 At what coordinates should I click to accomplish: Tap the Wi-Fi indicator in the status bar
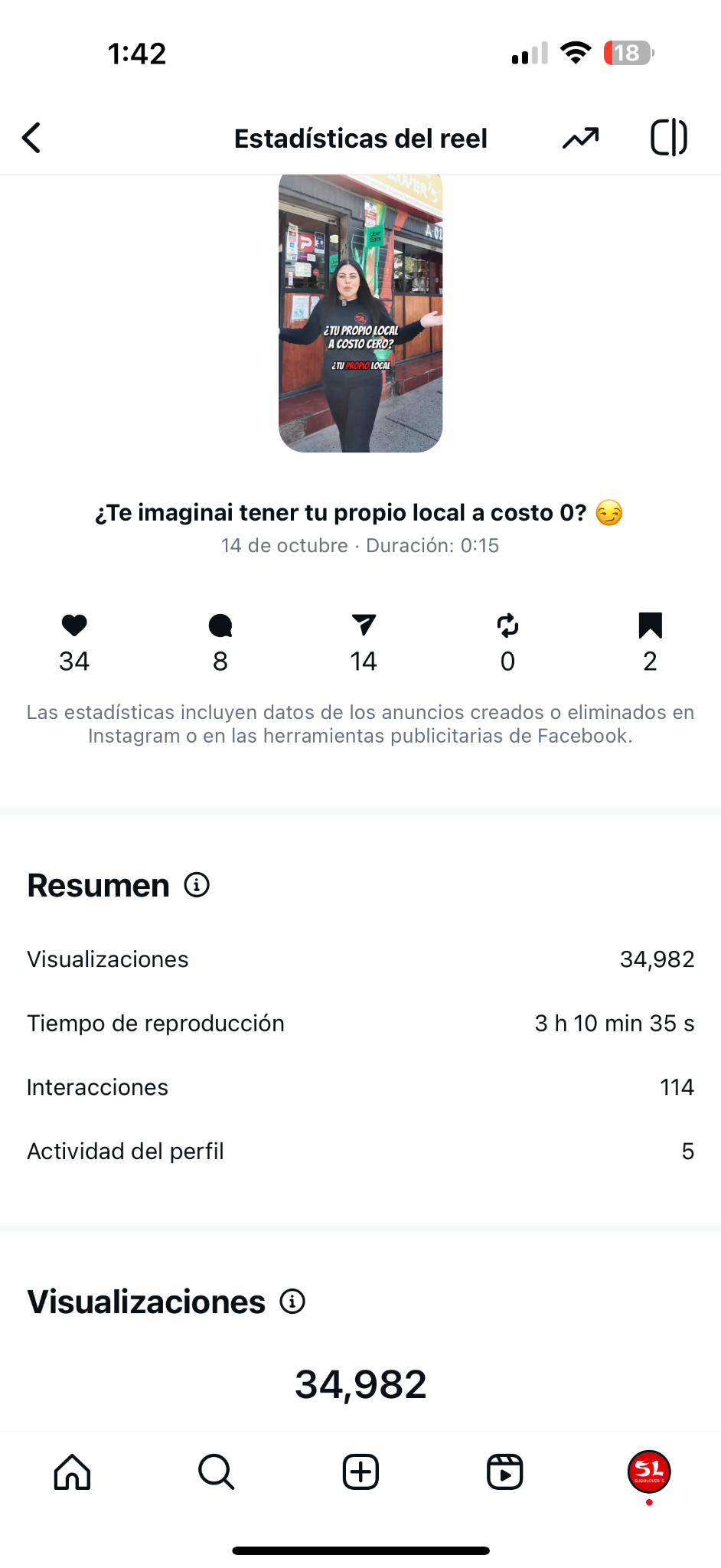click(575, 52)
